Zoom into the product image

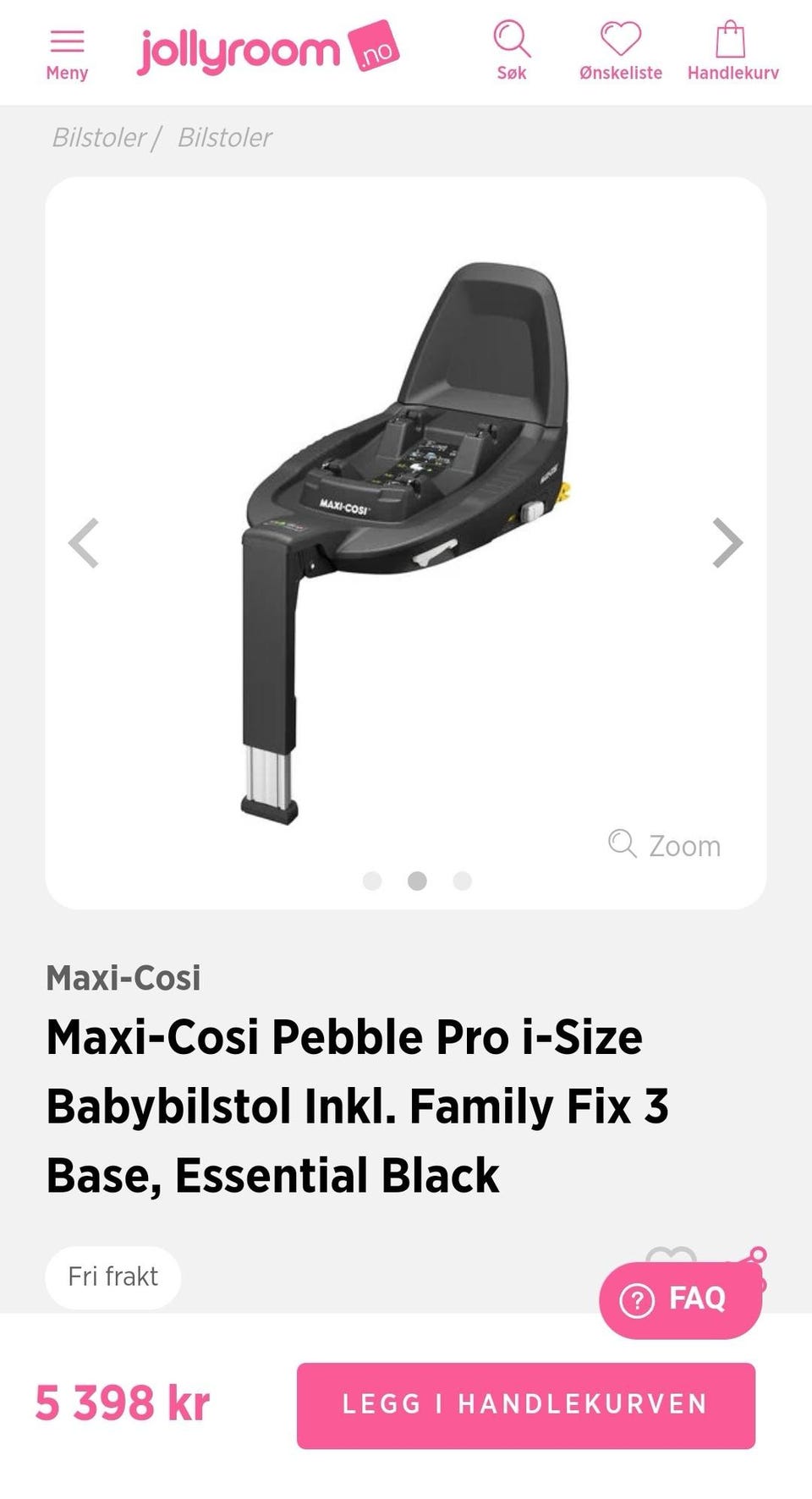point(665,845)
